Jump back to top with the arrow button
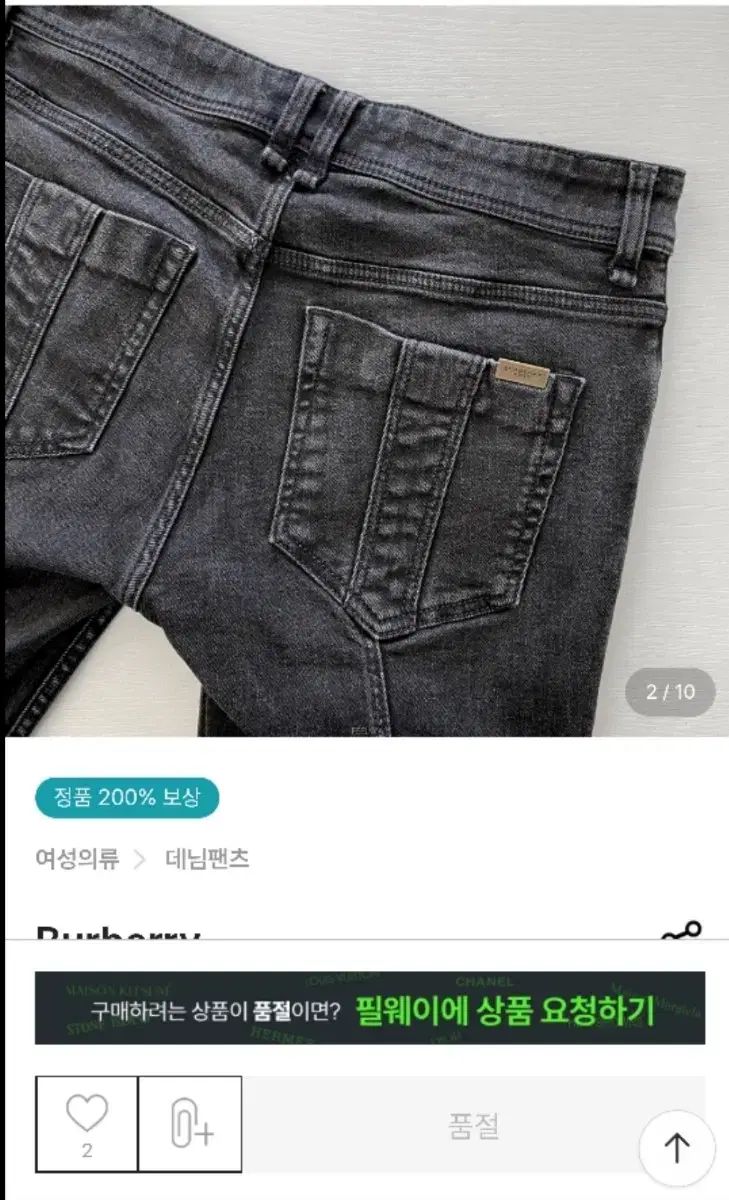729x1200 pixels. tap(677, 1147)
